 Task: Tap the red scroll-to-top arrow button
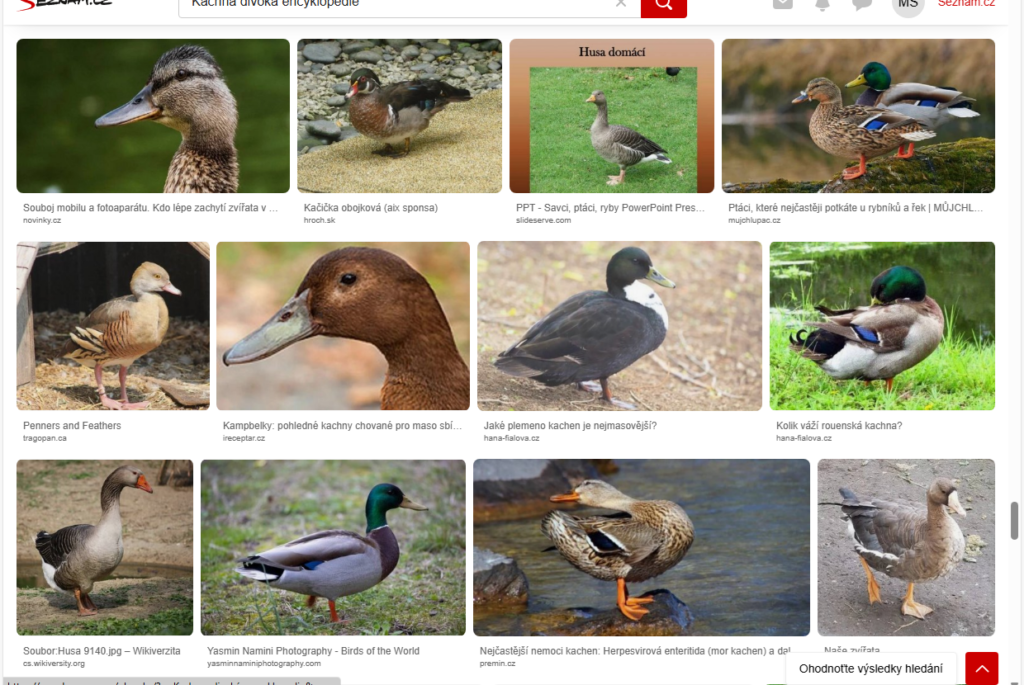981,668
